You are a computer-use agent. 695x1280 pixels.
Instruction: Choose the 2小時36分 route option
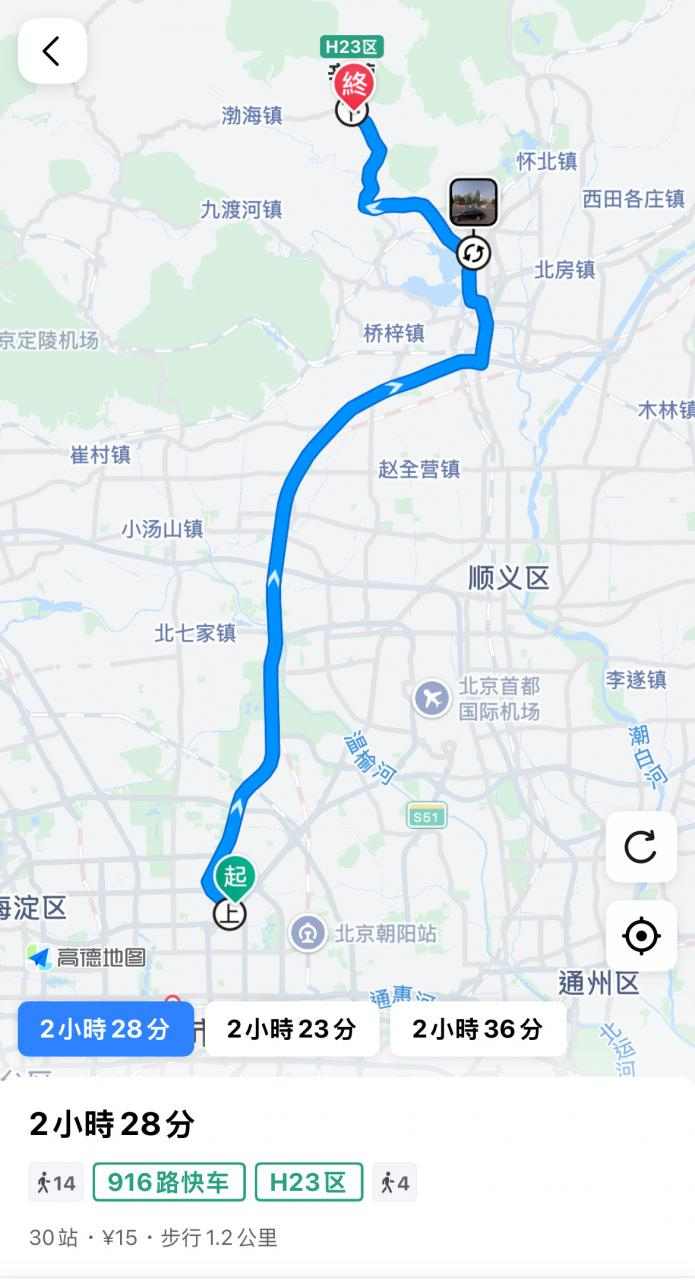(477, 1028)
